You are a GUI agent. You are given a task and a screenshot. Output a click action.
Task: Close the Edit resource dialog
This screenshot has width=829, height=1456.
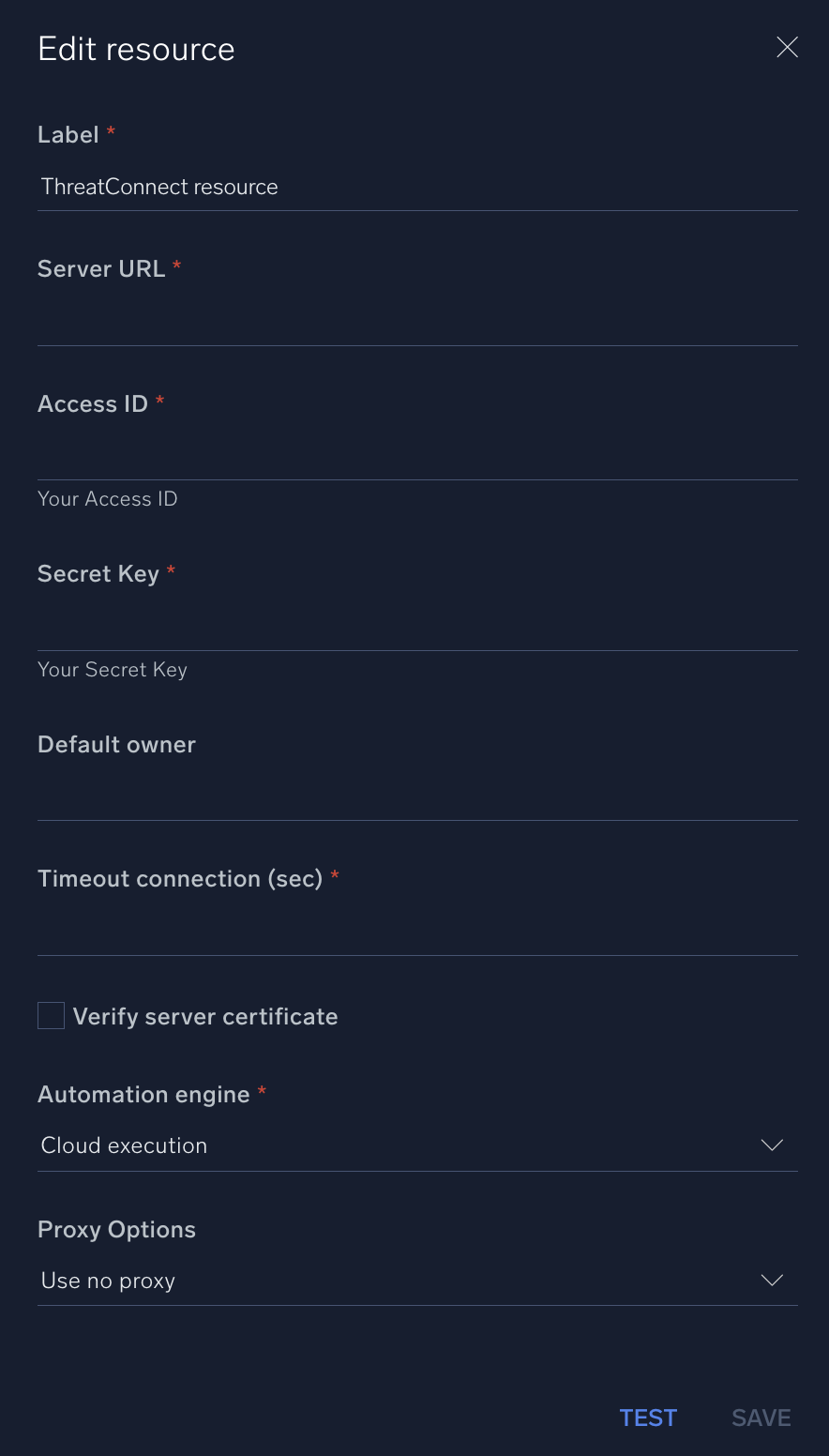[787, 47]
